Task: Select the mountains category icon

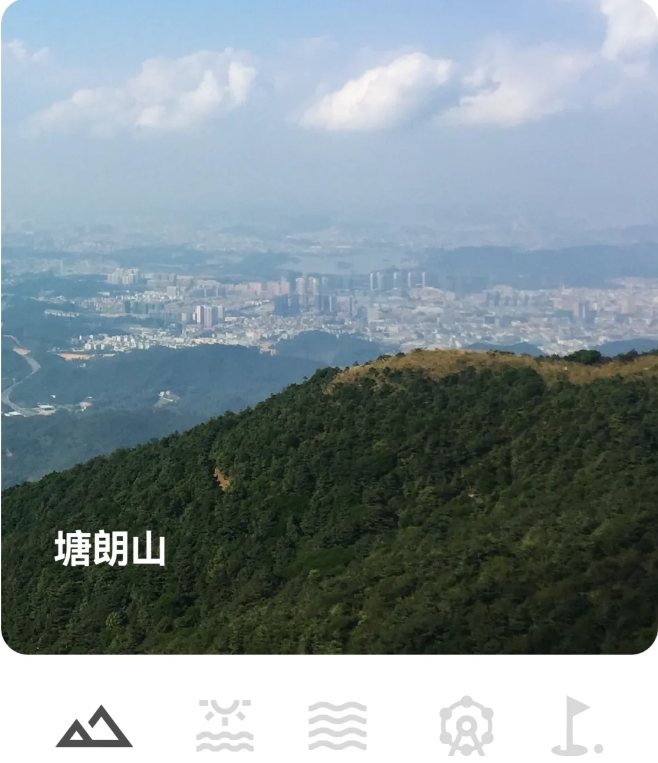Action: [94, 727]
